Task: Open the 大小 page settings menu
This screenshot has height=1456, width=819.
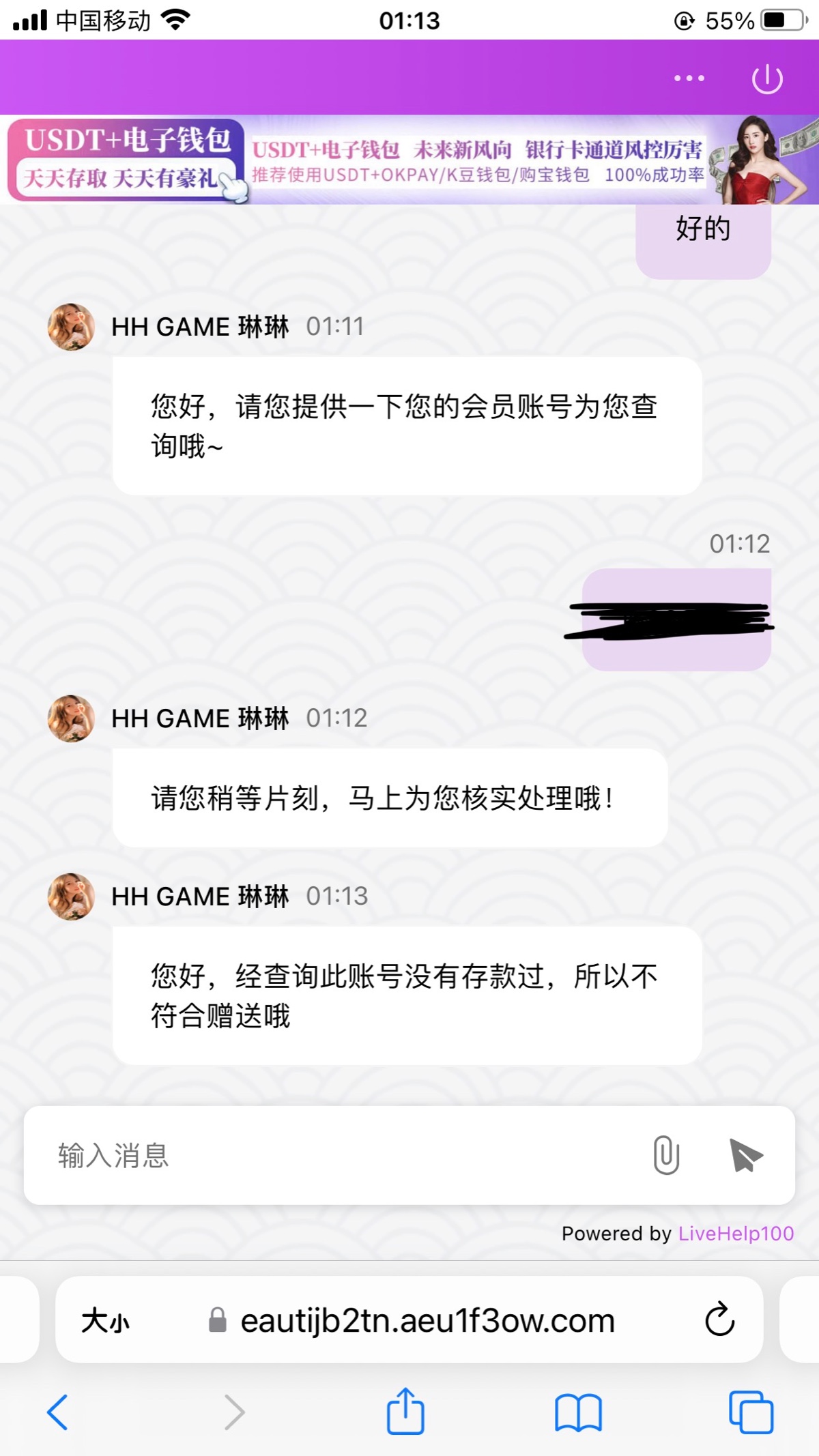Action: (105, 1320)
